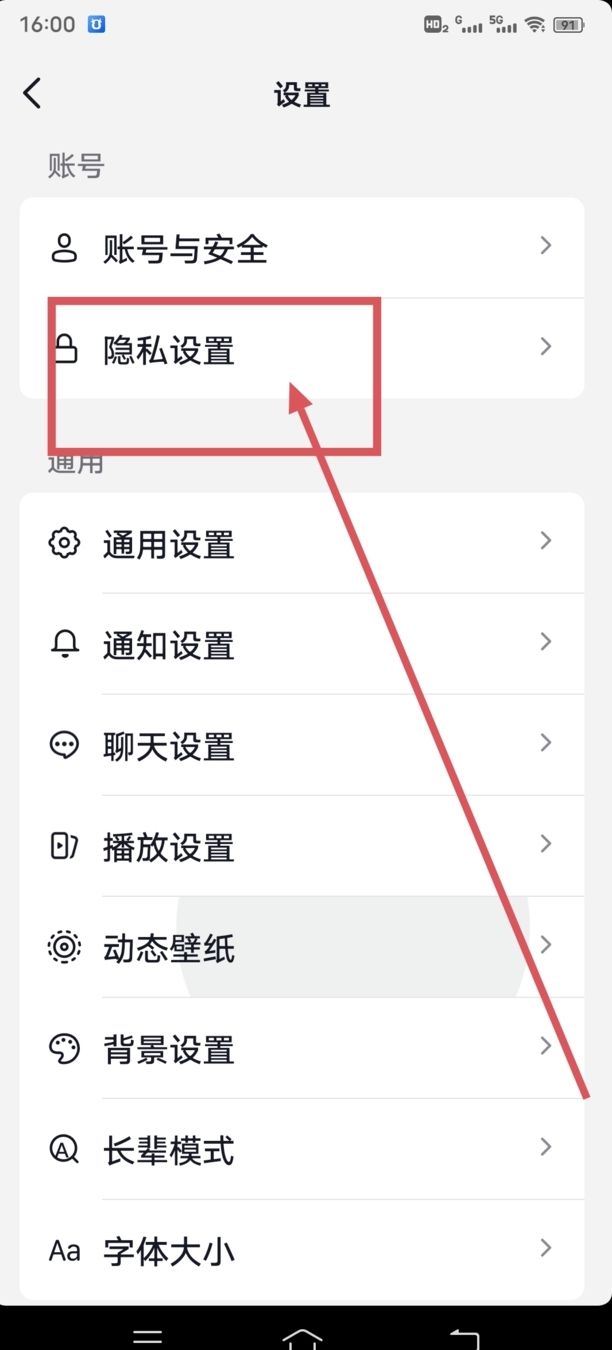Open 聊天设置
Screen dimensions: 612x1350
coord(300,746)
